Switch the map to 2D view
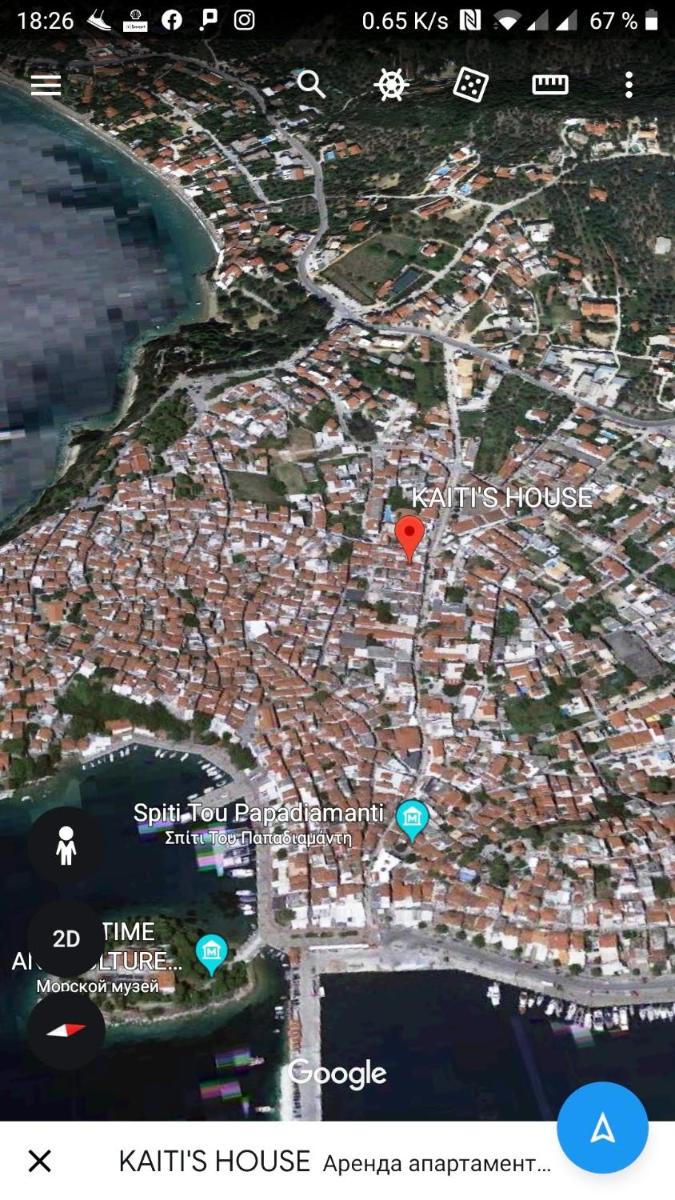Screen dimensions: 675x1200 [66, 939]
